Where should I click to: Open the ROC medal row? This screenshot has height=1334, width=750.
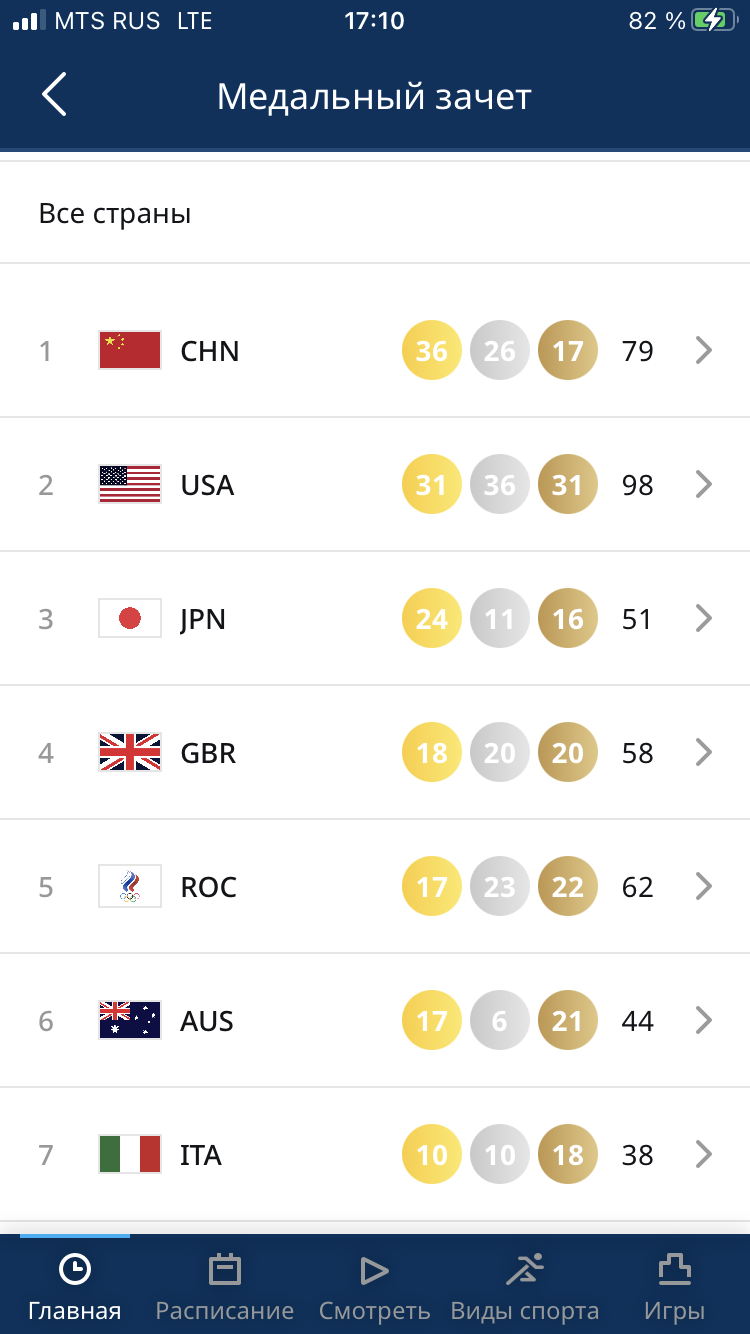click(x=375, y=887)
